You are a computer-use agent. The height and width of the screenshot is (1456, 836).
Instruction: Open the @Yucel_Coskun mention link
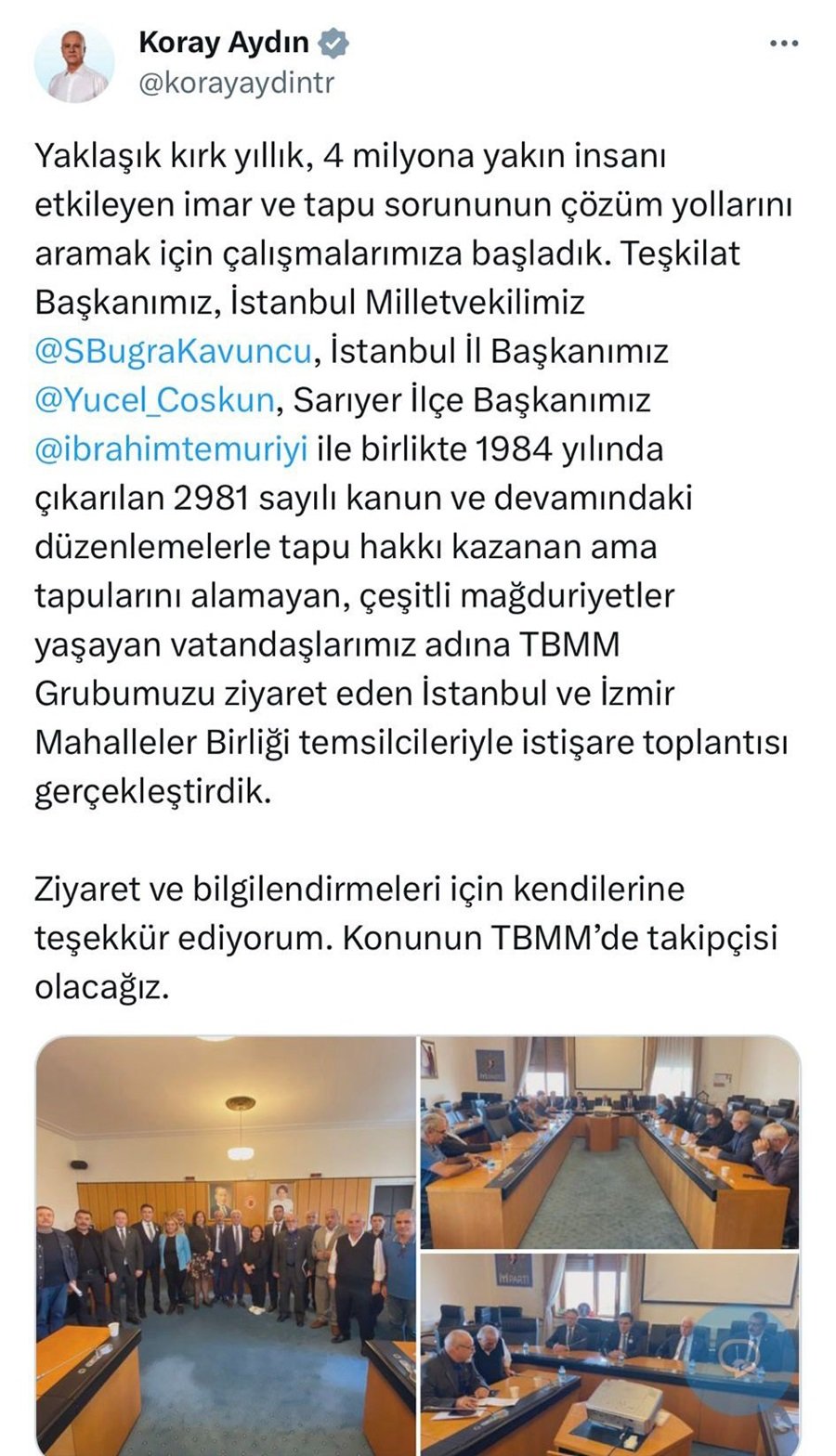155,400
